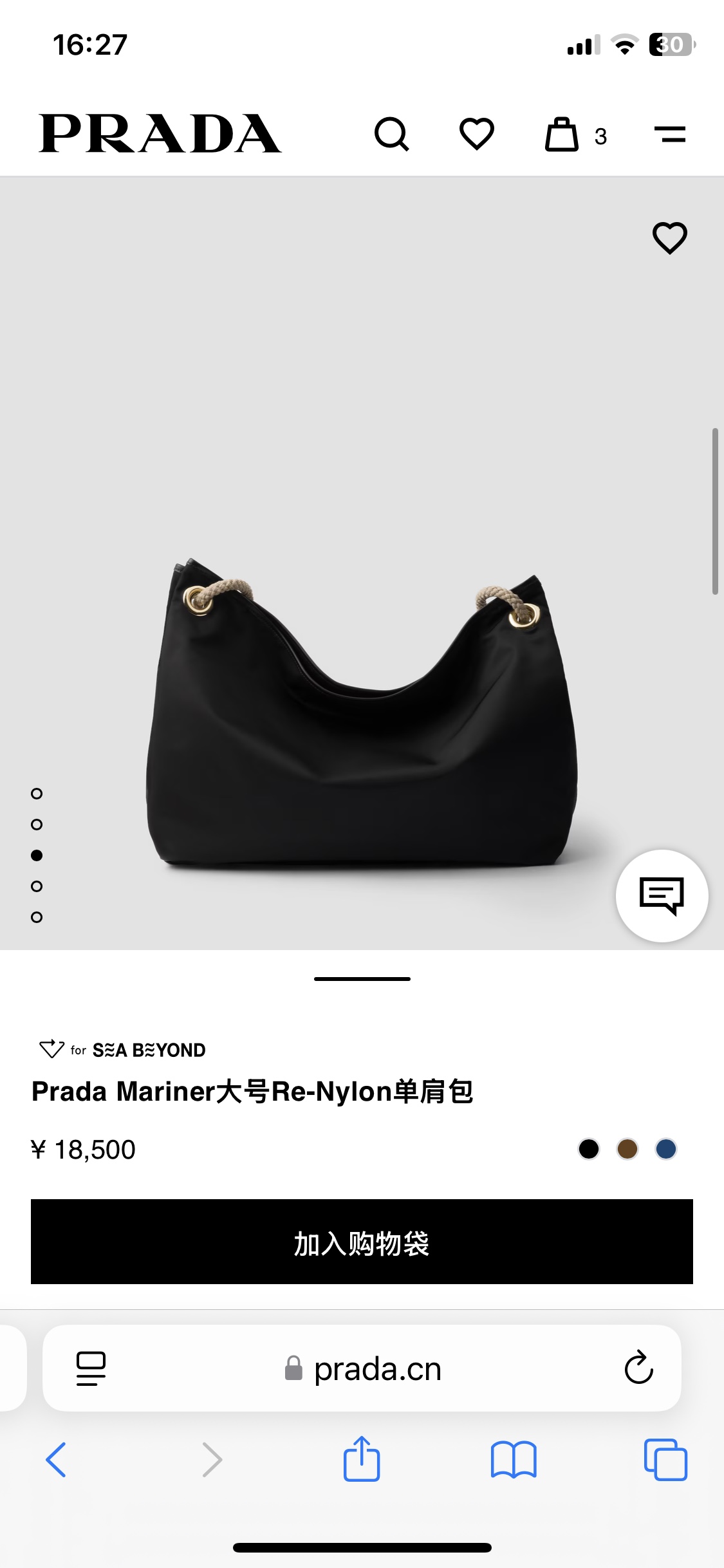Share this product page
Image resolution: width=724 pixels, height=1568 pixels.
coord(362,1459)
